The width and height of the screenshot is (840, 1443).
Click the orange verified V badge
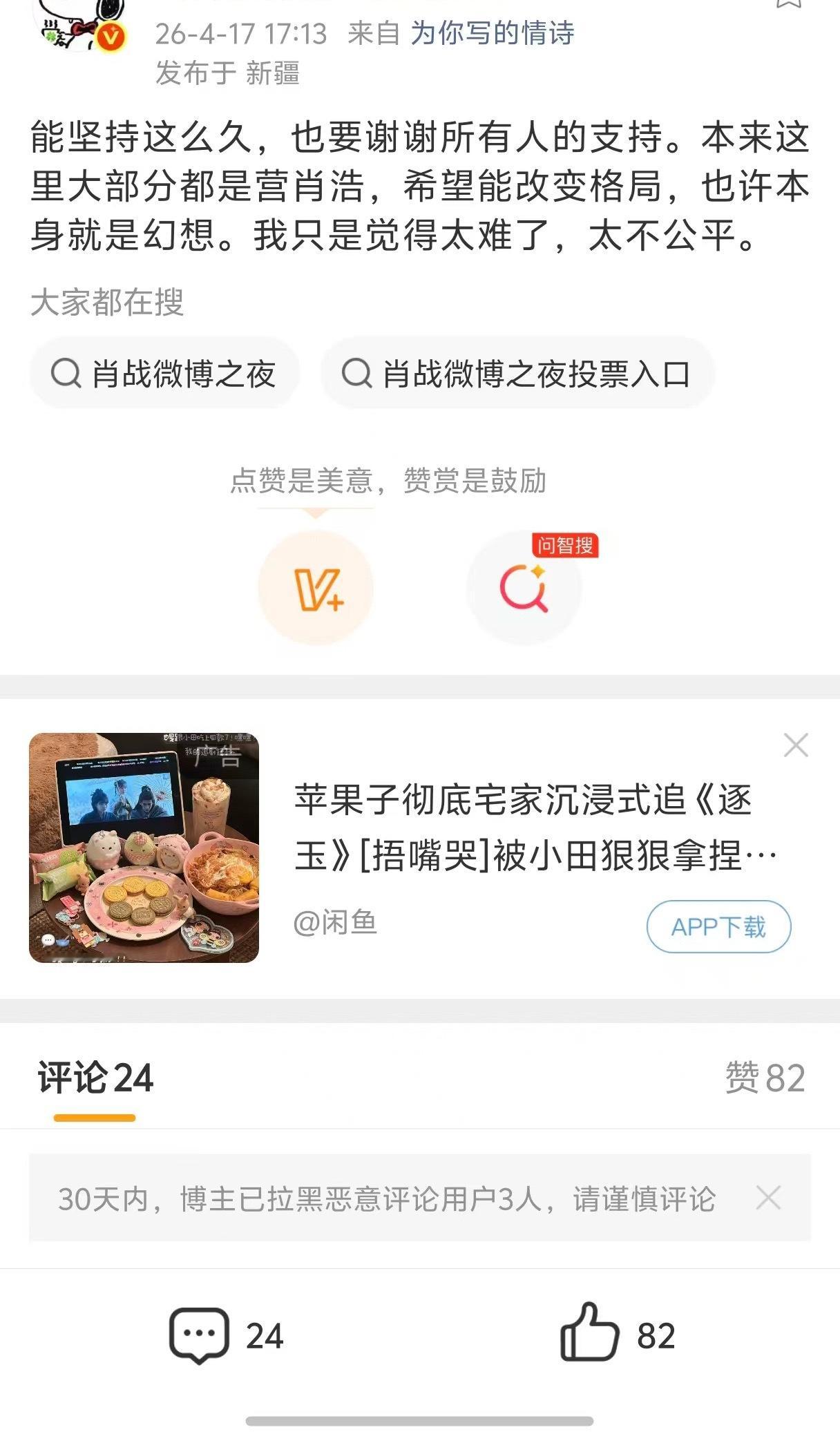click(x=111, y=36)
